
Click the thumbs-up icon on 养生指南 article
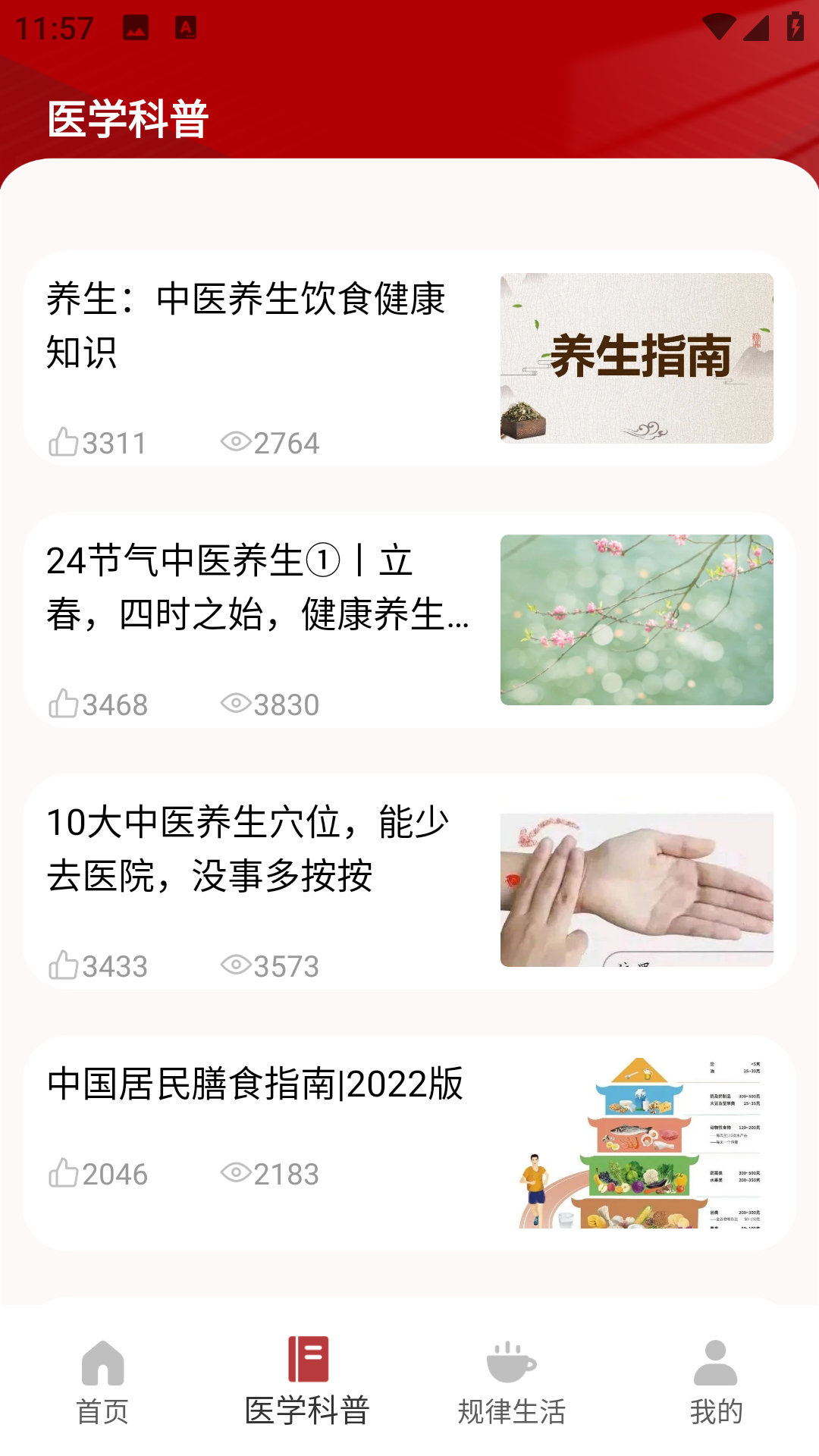point(66,442)
